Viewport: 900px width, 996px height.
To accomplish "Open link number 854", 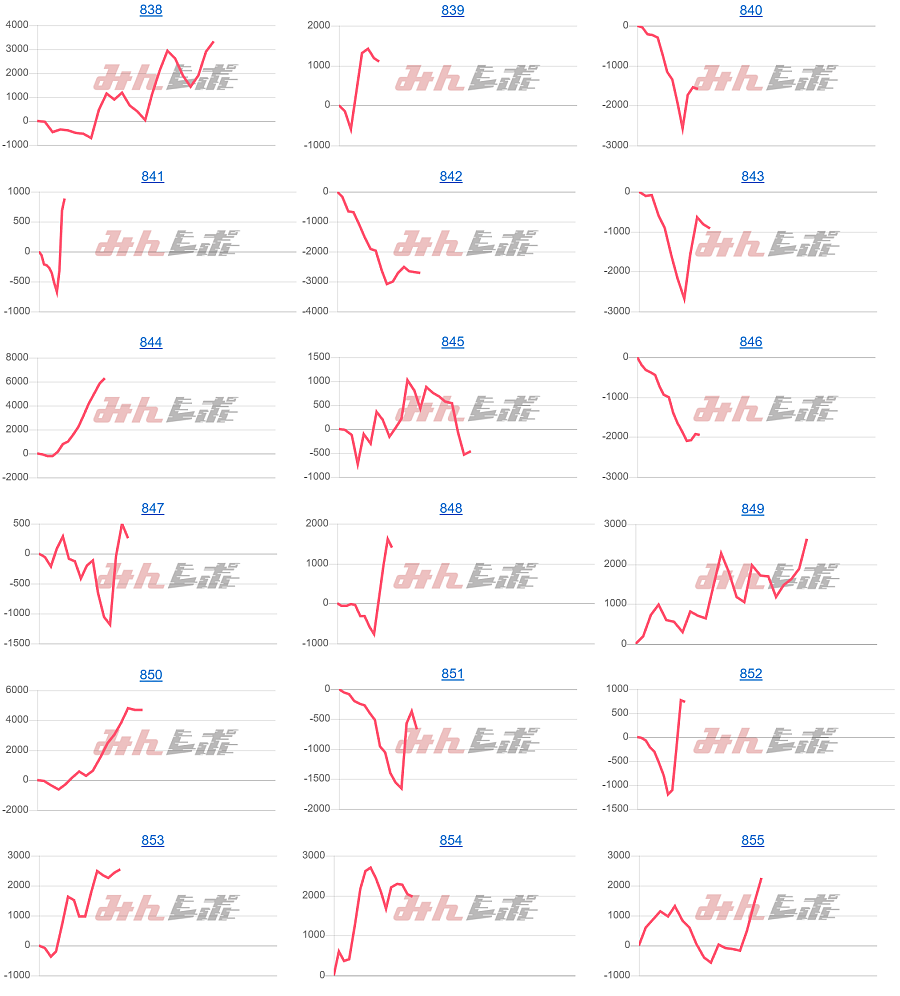I will pyautogui.click(x=451, y=840).
